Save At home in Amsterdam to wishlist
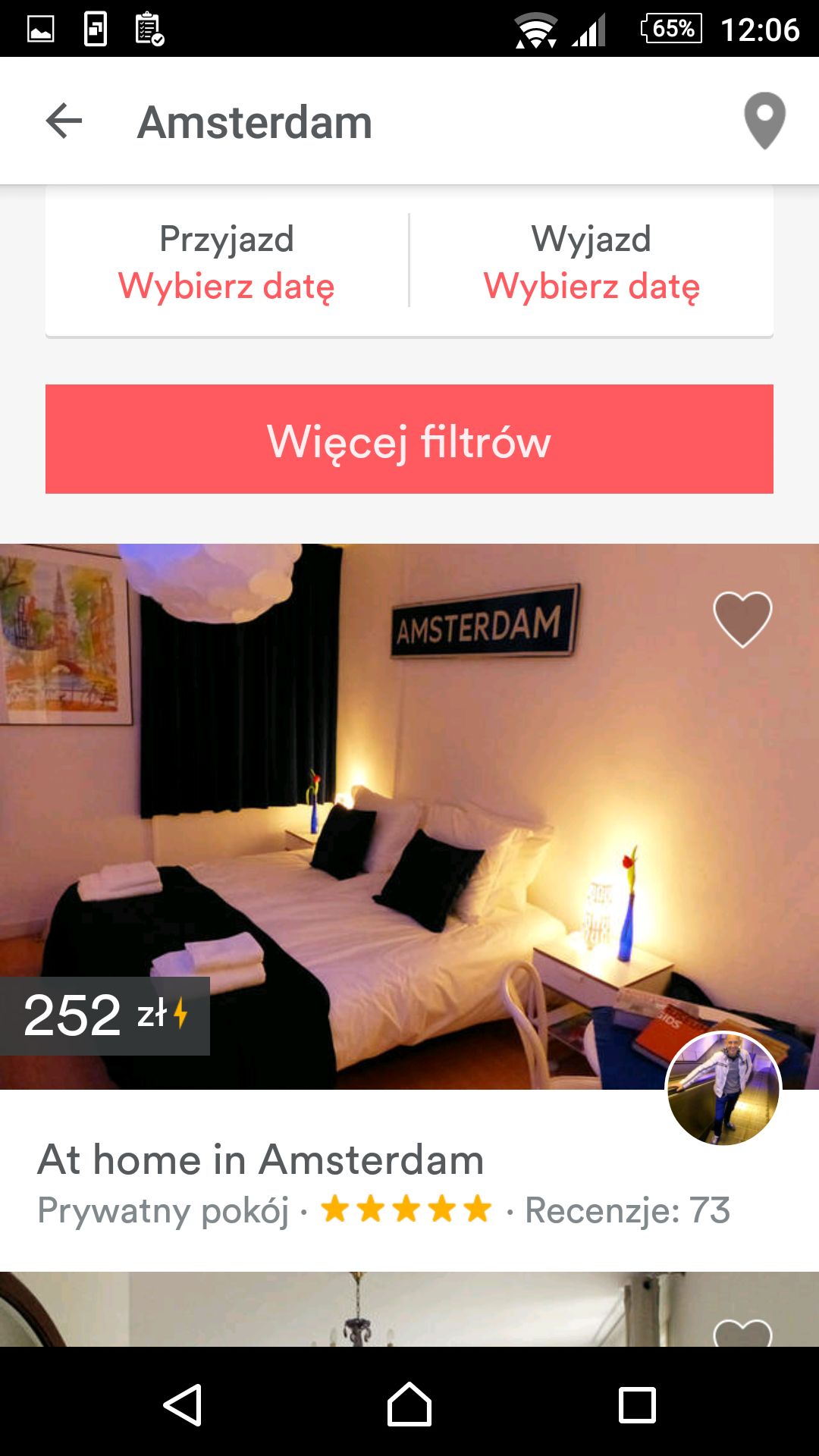 [x=742, y=619]
